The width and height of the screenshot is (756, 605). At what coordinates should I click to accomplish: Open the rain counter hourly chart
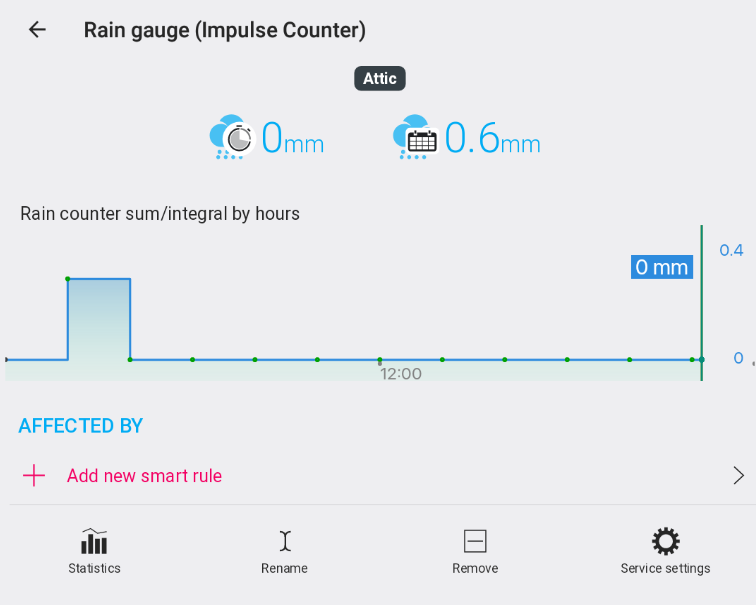point(350,310)
